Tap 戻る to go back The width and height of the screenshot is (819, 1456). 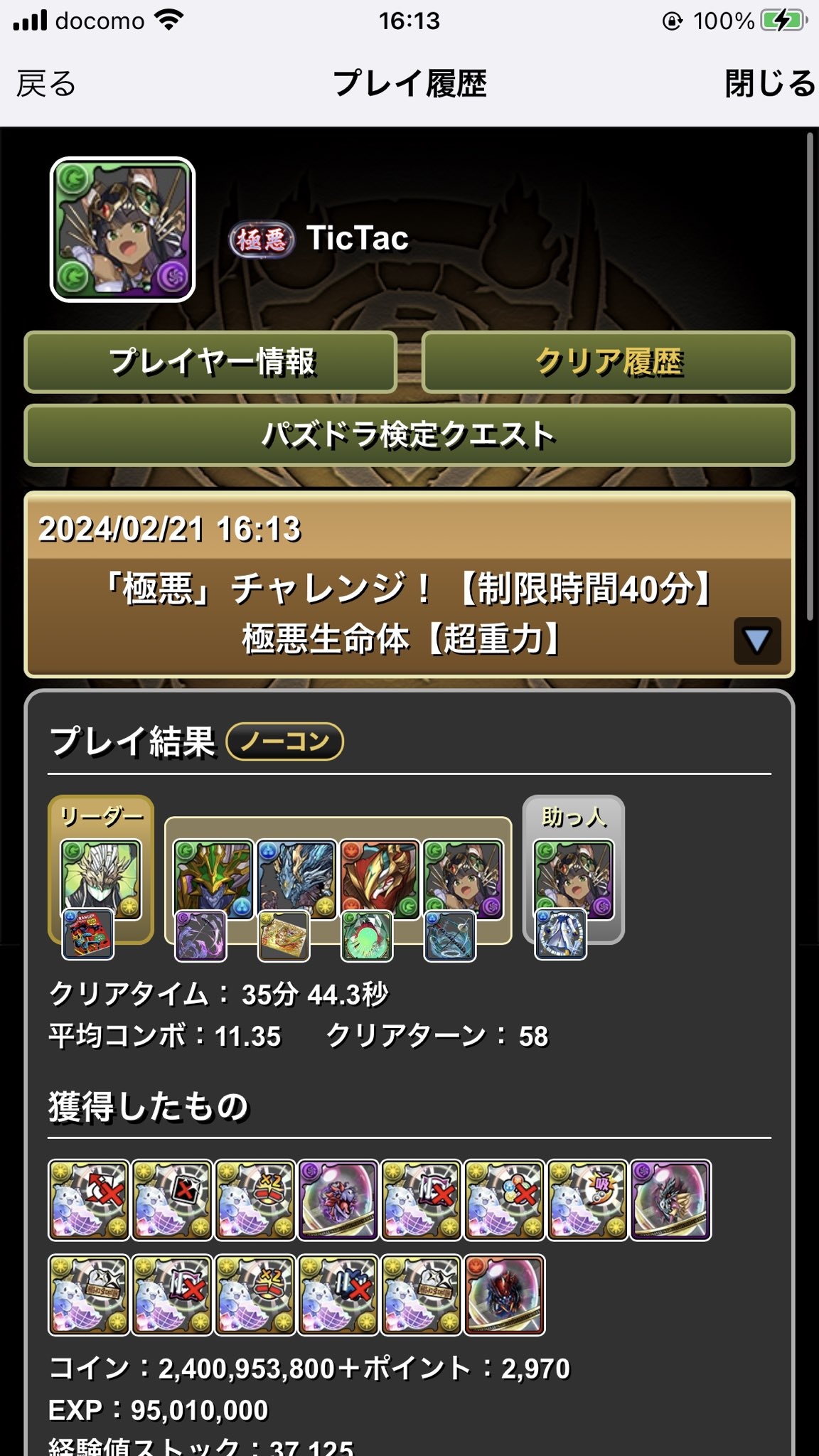pyautogui.click(x=46, y=84)
